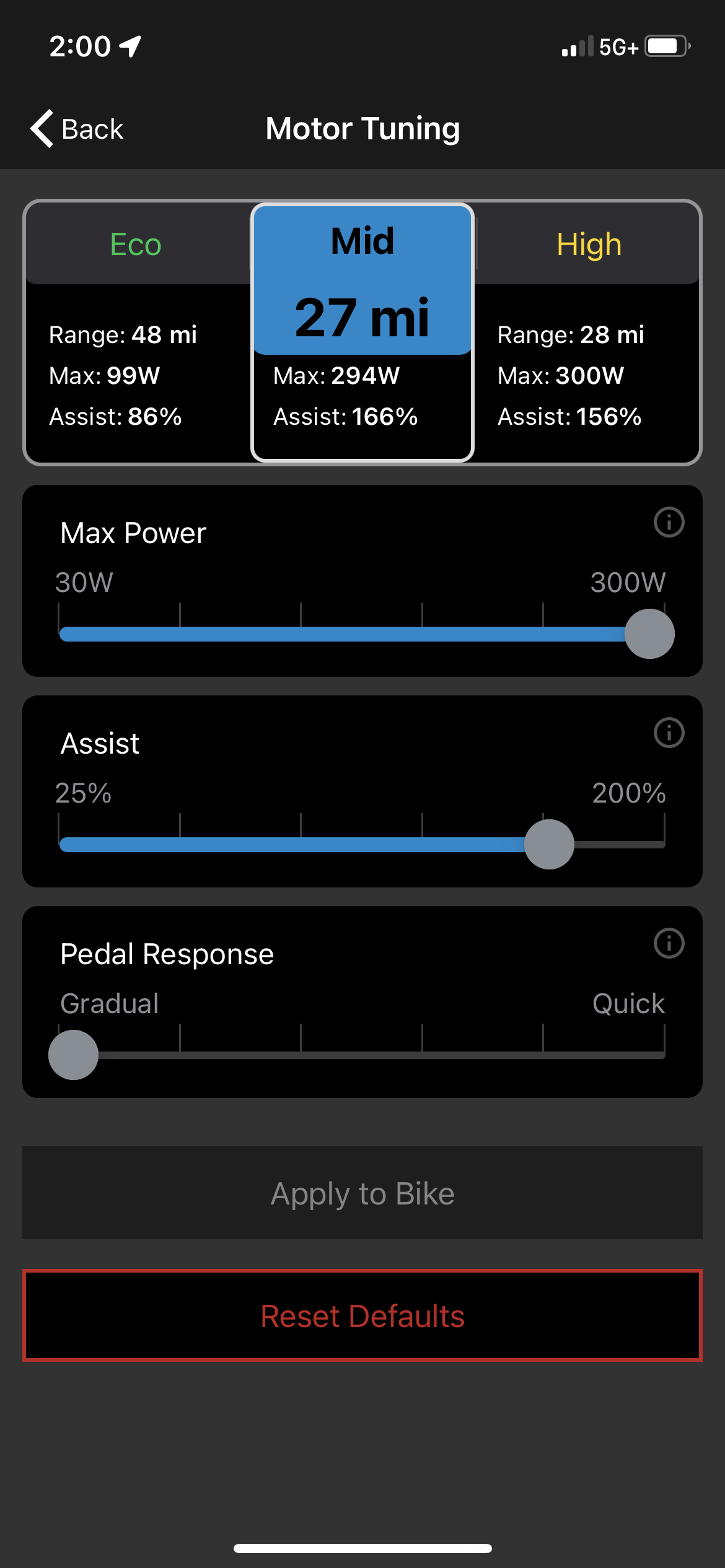Tap the Pedal Response slider handle
The image size is (725, 1568).
(x=74, y=1055)
